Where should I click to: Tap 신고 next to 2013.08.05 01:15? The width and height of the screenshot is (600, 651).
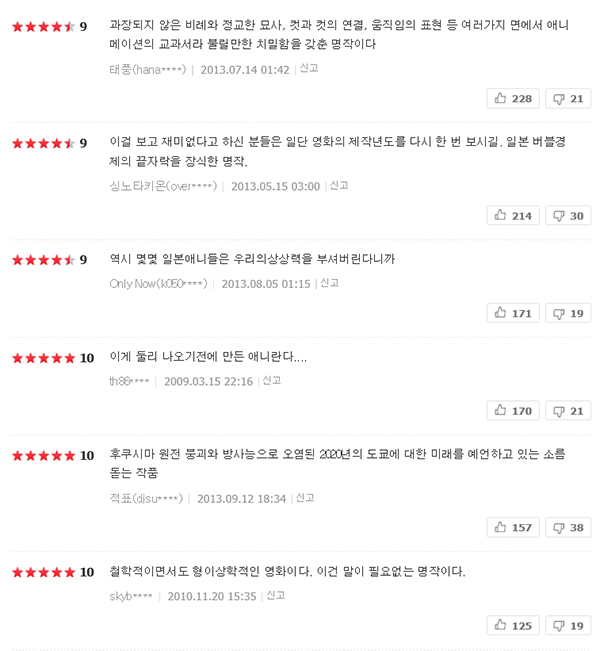(x=330, y=283)
